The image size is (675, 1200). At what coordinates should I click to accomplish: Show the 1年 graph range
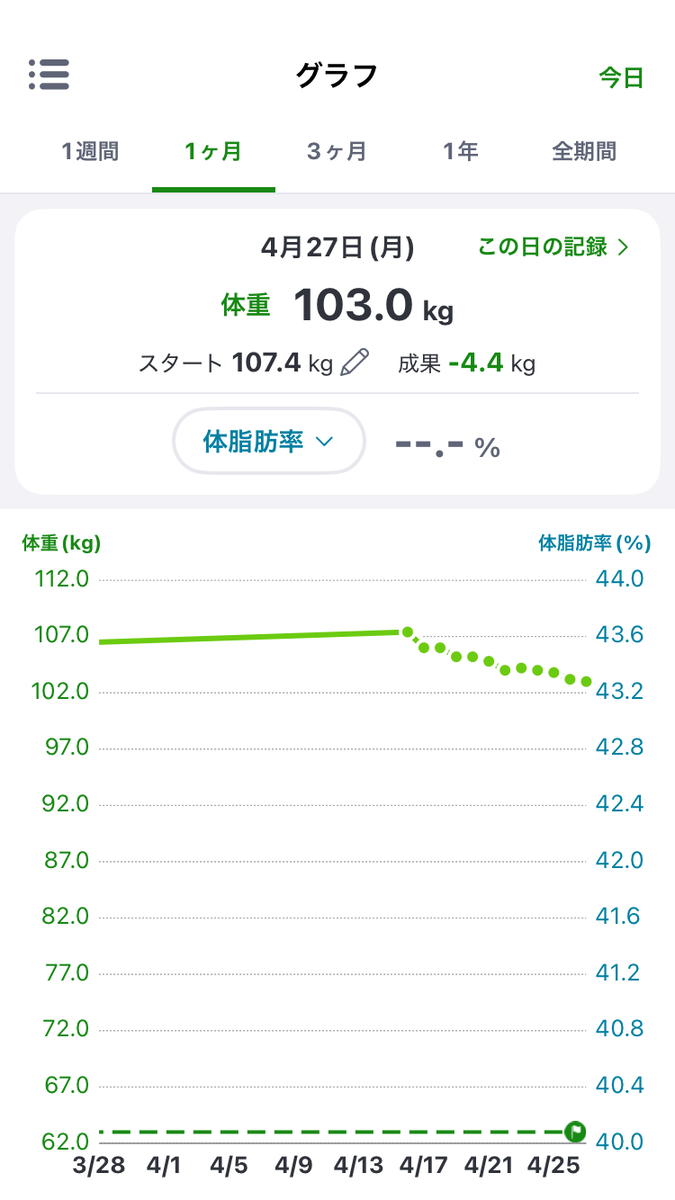pyautogui.click(x=460, y=152)
